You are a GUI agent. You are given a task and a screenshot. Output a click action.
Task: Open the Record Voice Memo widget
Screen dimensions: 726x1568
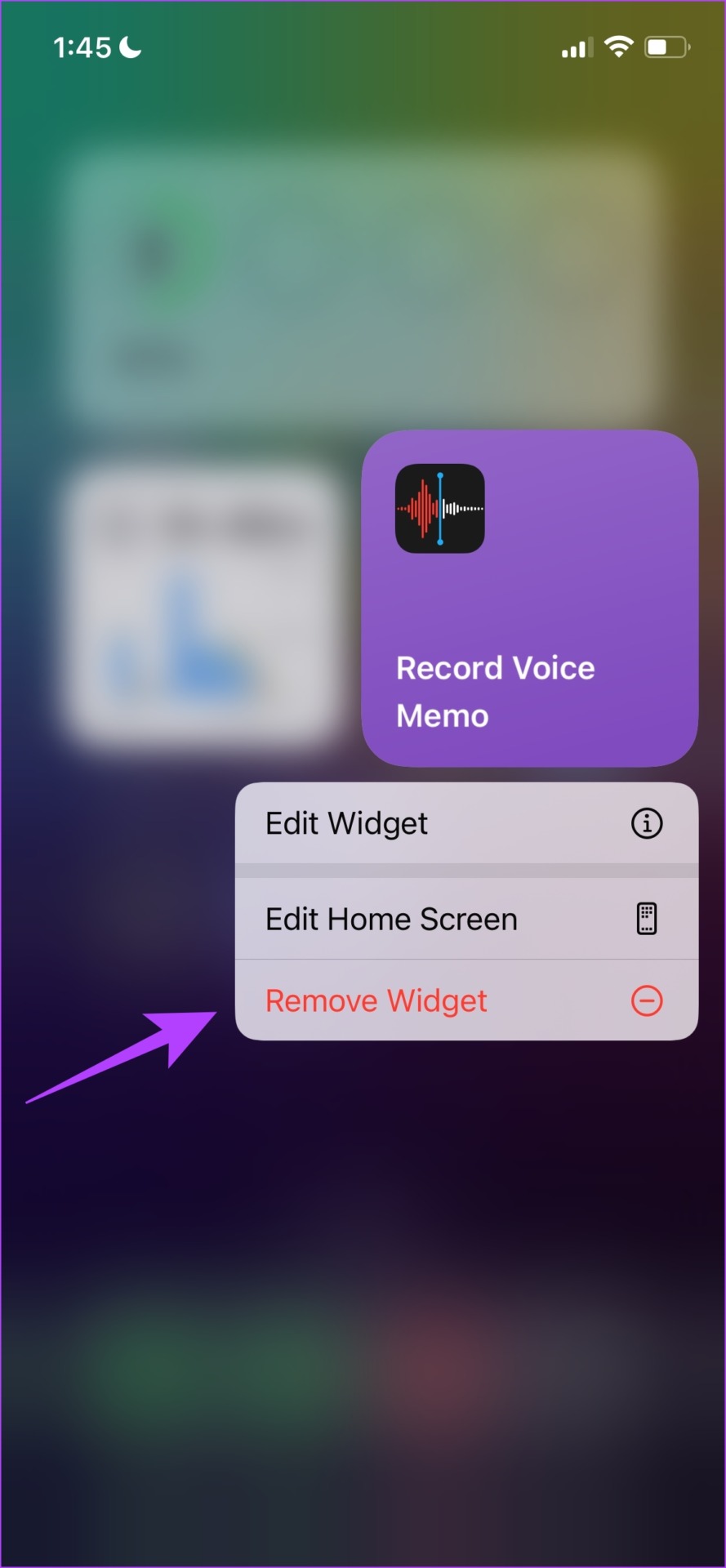pos(529,598)
